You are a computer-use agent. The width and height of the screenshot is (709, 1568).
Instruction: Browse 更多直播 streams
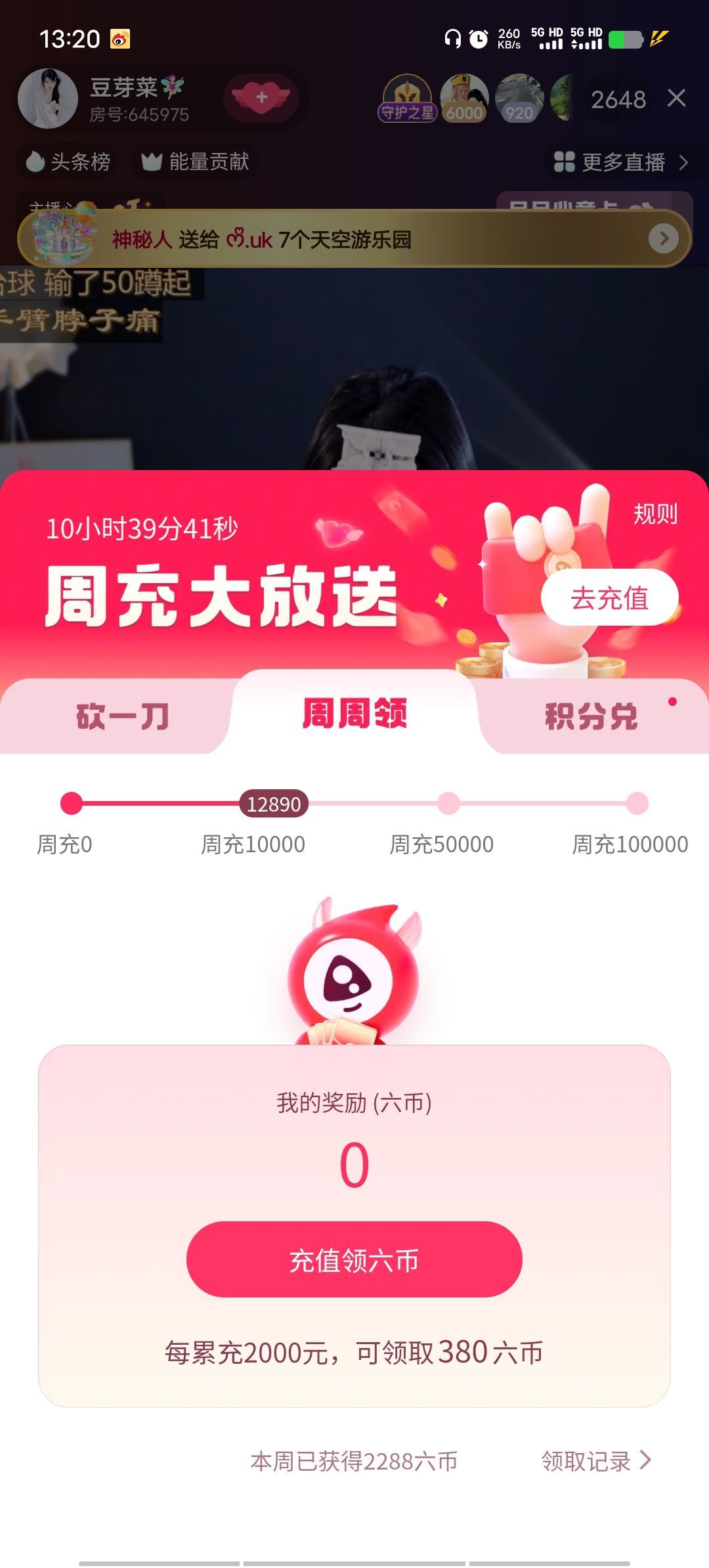(x=620, y=162)
